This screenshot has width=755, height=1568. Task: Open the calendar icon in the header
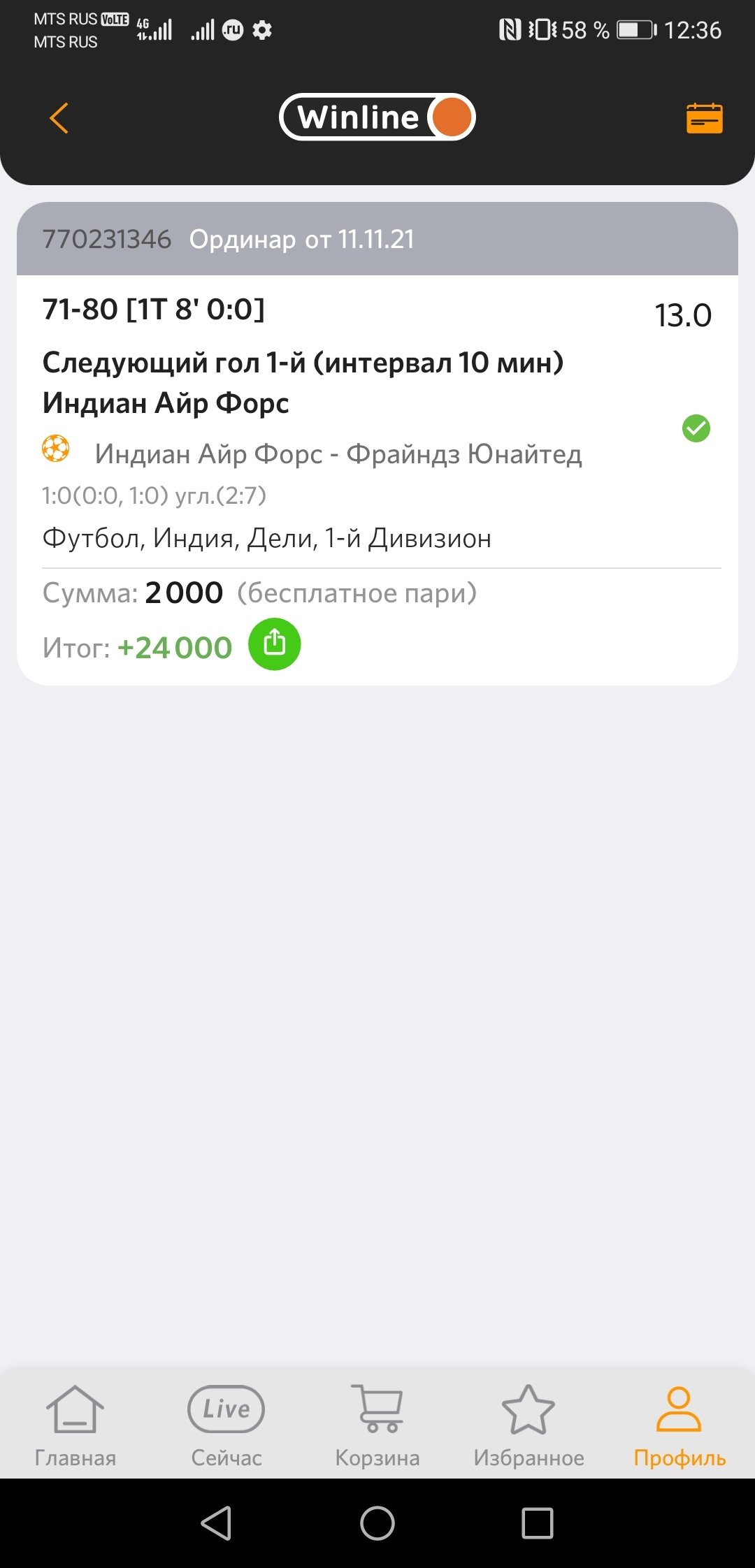[704, 118]
